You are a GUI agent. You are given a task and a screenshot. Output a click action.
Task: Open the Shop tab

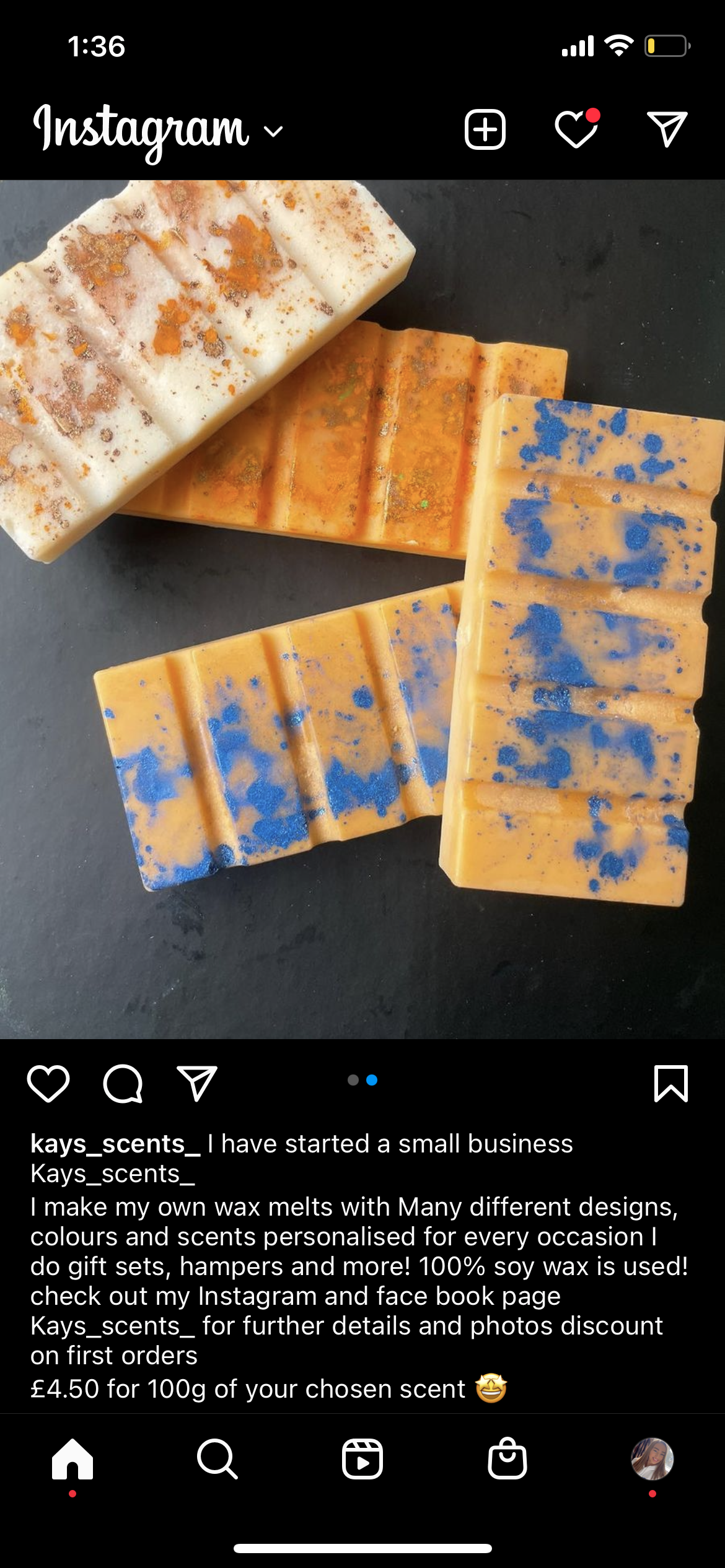coord(507,1459)
